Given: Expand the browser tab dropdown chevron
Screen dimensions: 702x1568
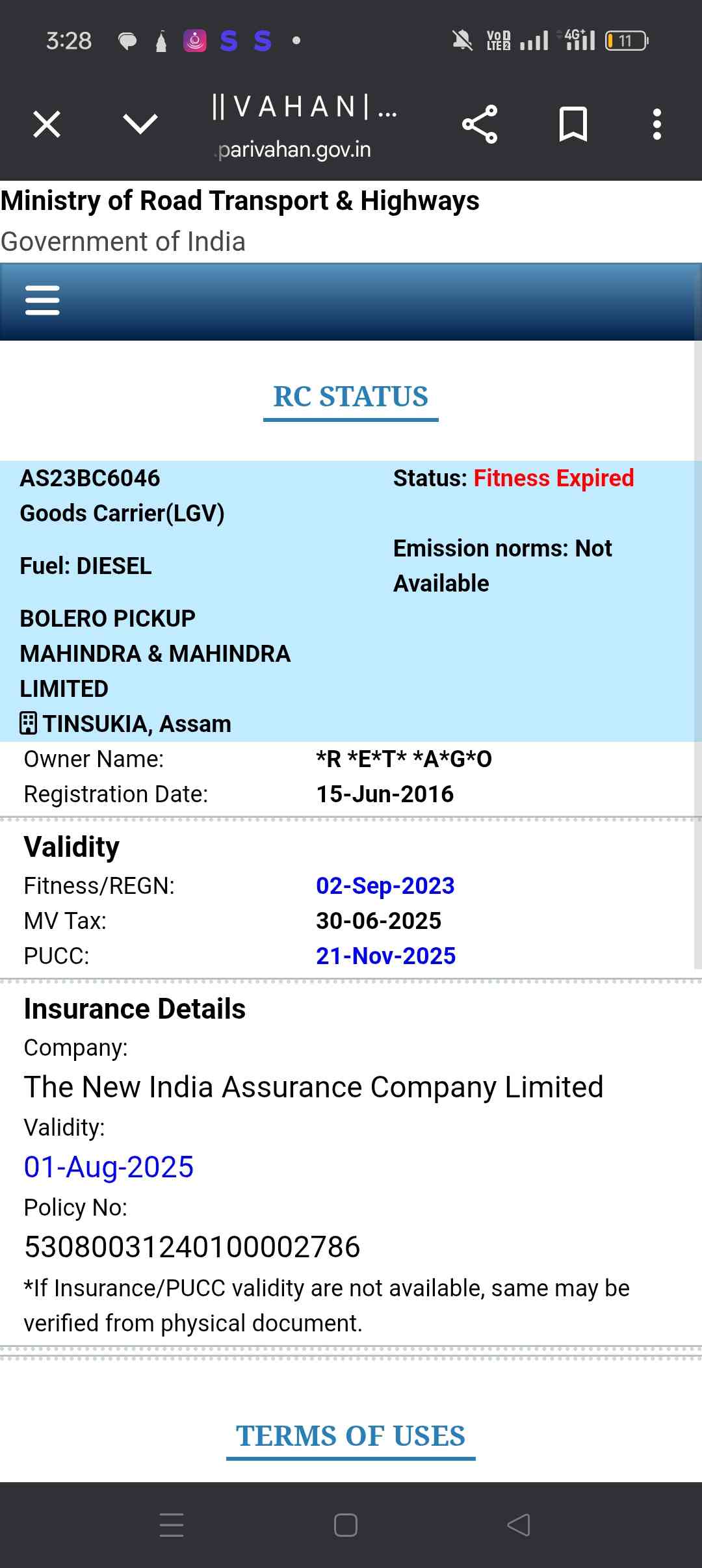Looking at the screenshot, I should click(140, 124).
